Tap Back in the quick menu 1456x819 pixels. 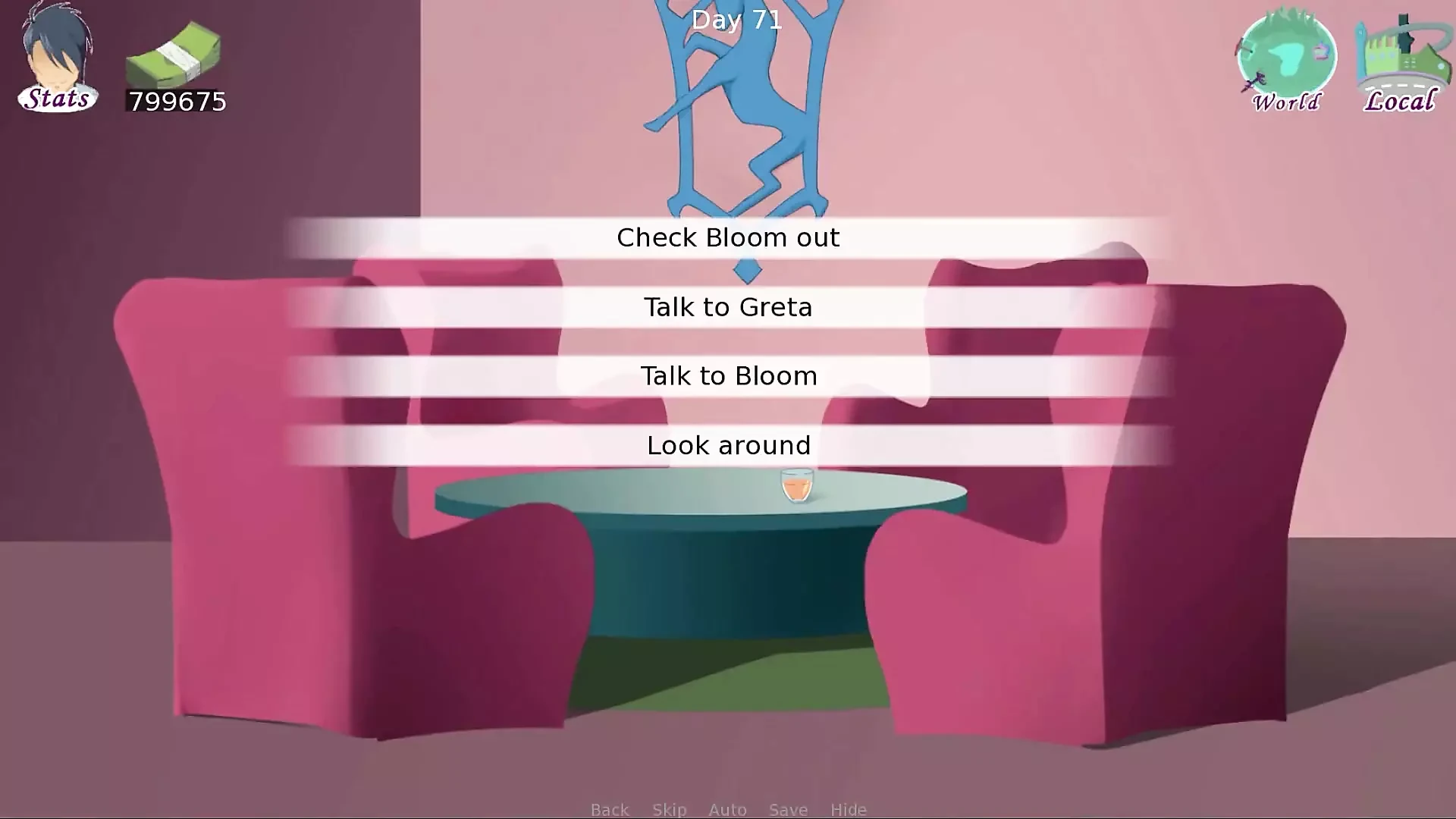[x=610, y=809]
